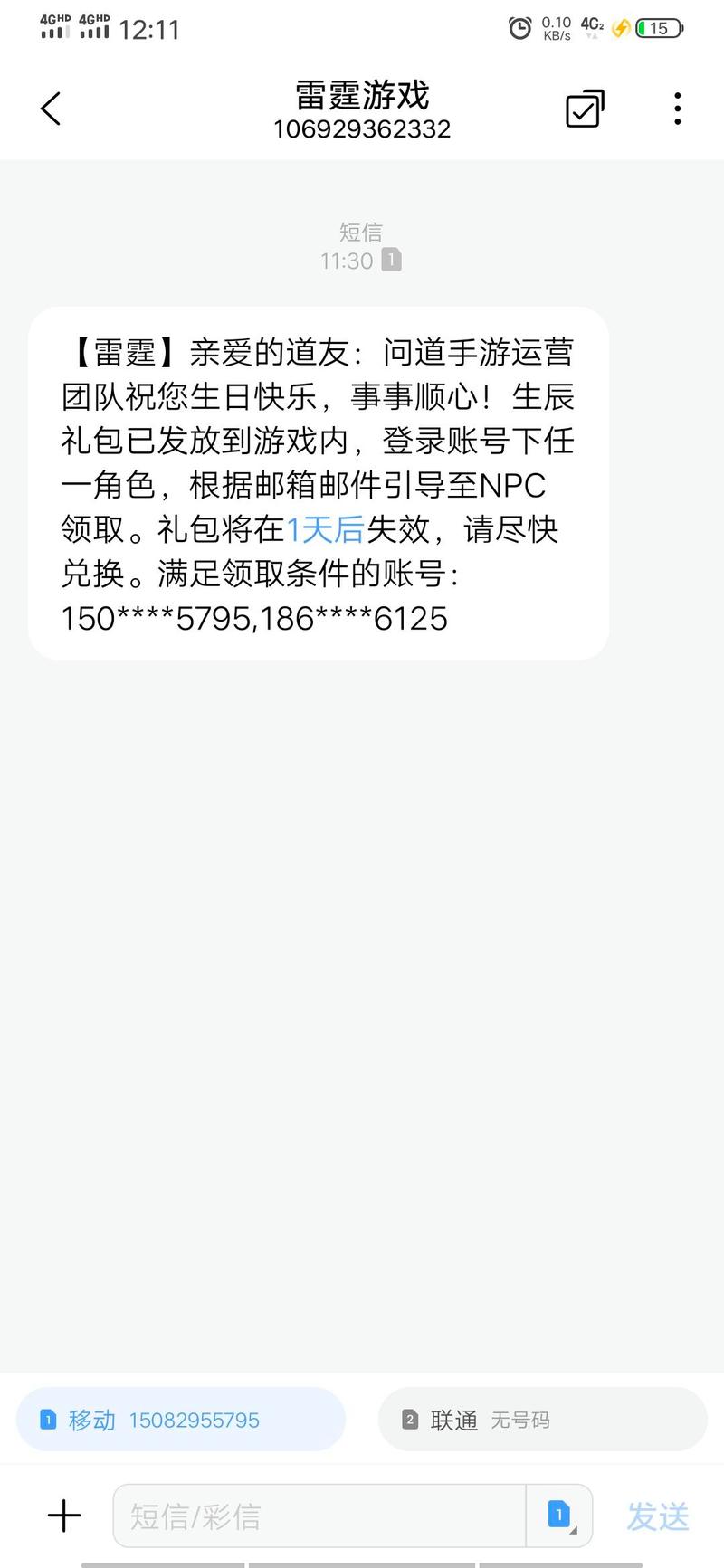Viewport: 724px width, 1568px height.
Task: Tap the battery level indicator showing 15
Action: pyautogui.click(x=658, y=29)
